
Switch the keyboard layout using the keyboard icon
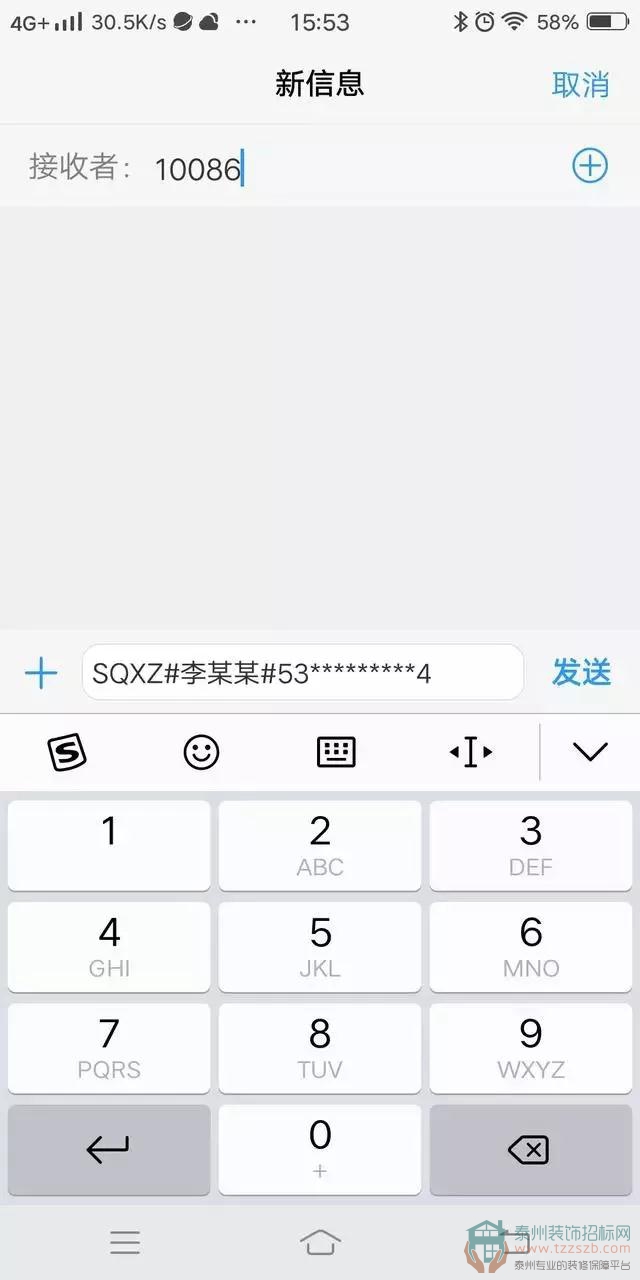336,752
